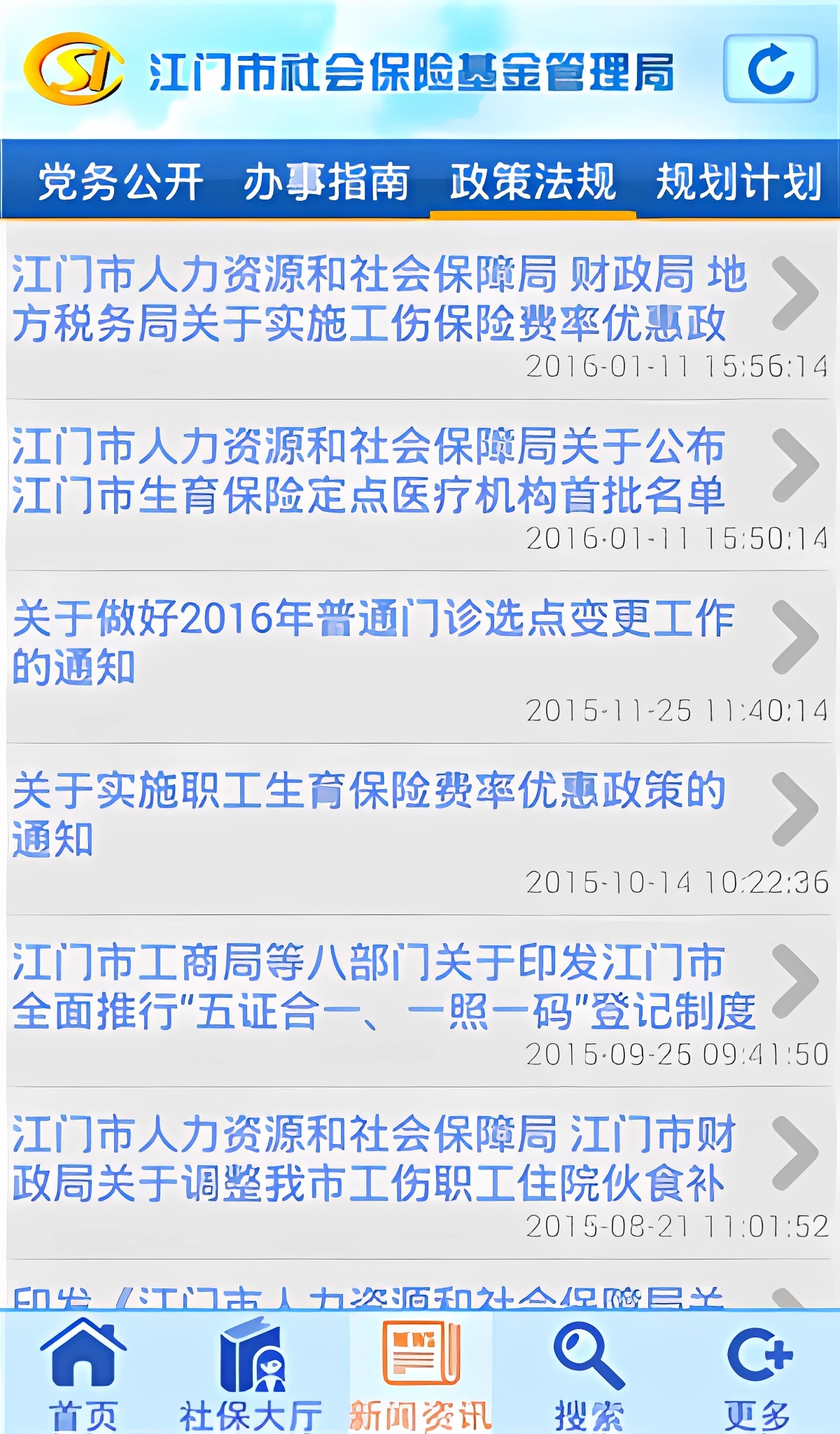Image resolution: width=840 pixels, height=1434 pixels.
Task: Open the article on 工伤保险费率优惠政策
Action: (378, 299)
